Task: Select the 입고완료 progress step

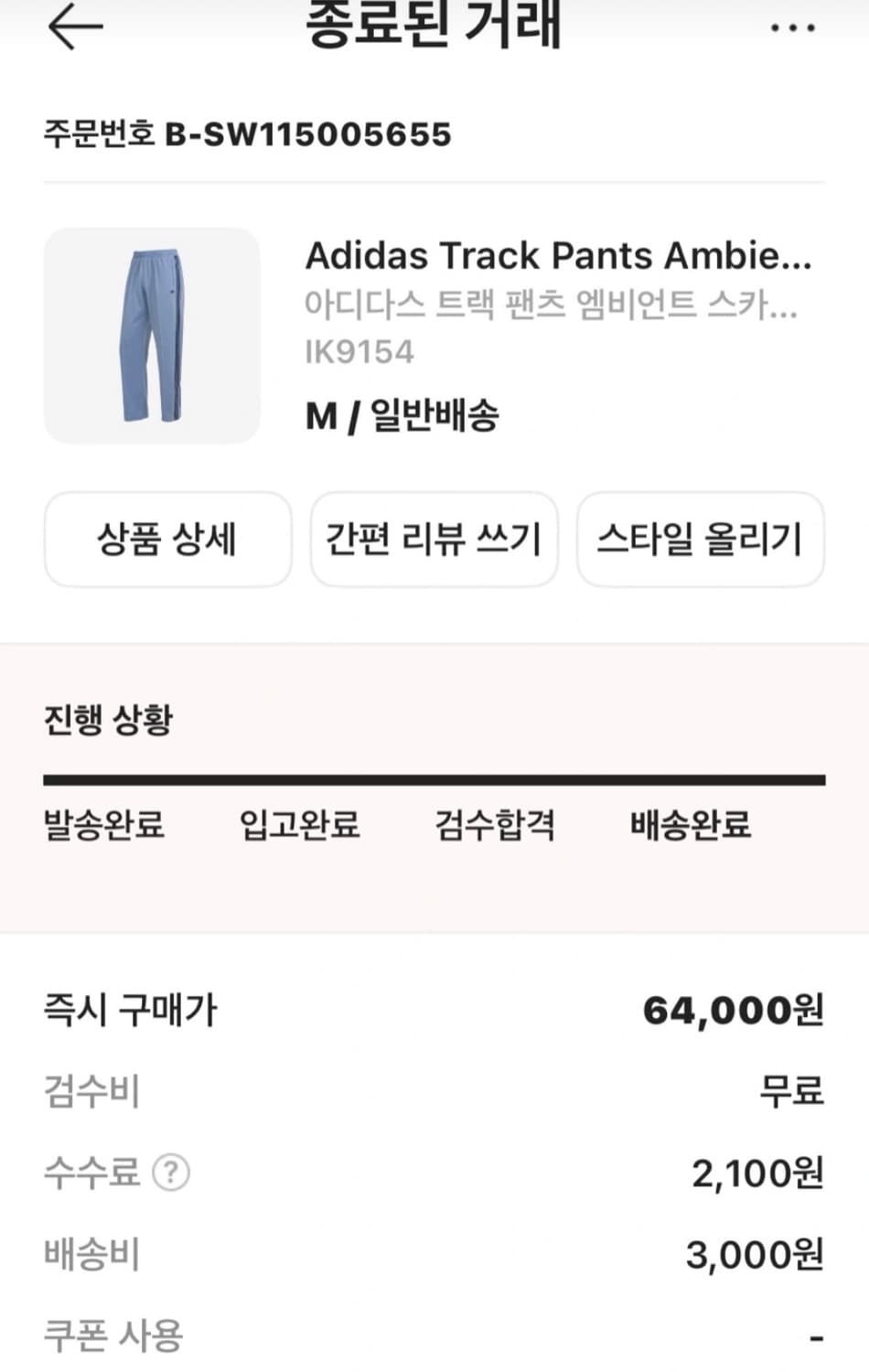Action: (297, 826)
